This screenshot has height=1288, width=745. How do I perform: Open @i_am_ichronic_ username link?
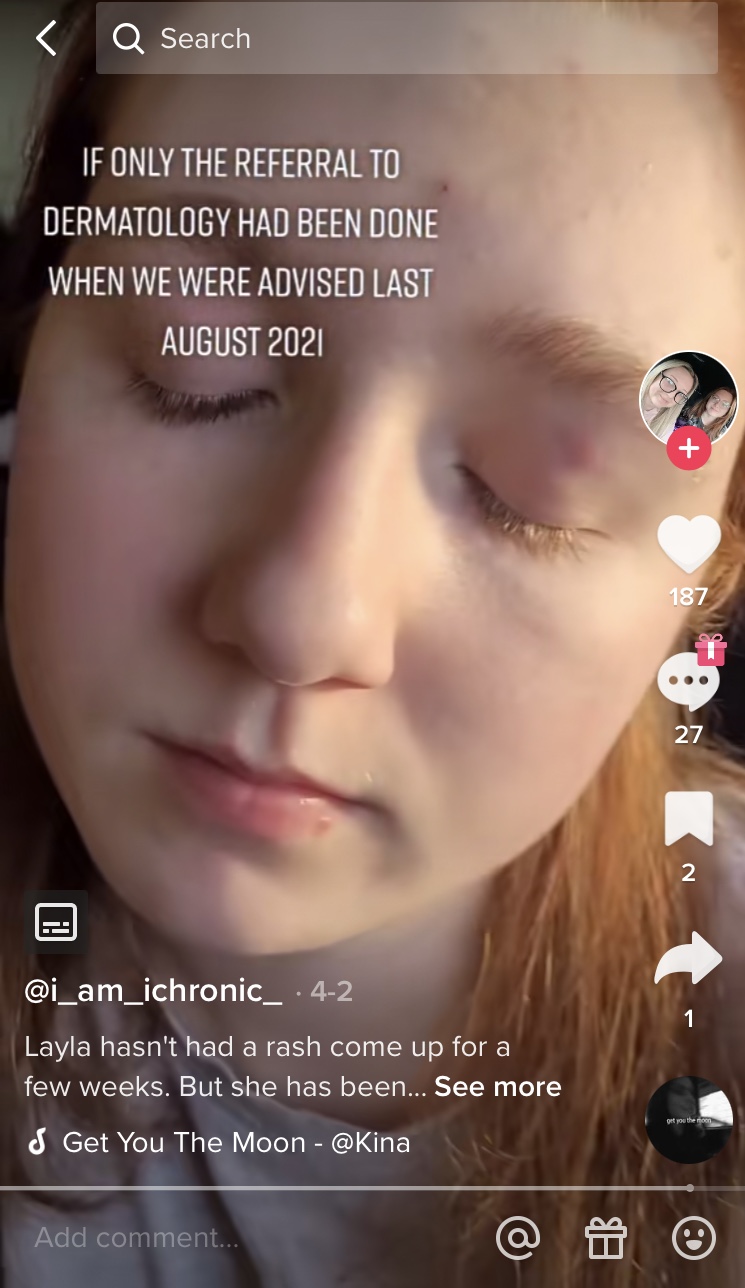(x=153, y=992)
